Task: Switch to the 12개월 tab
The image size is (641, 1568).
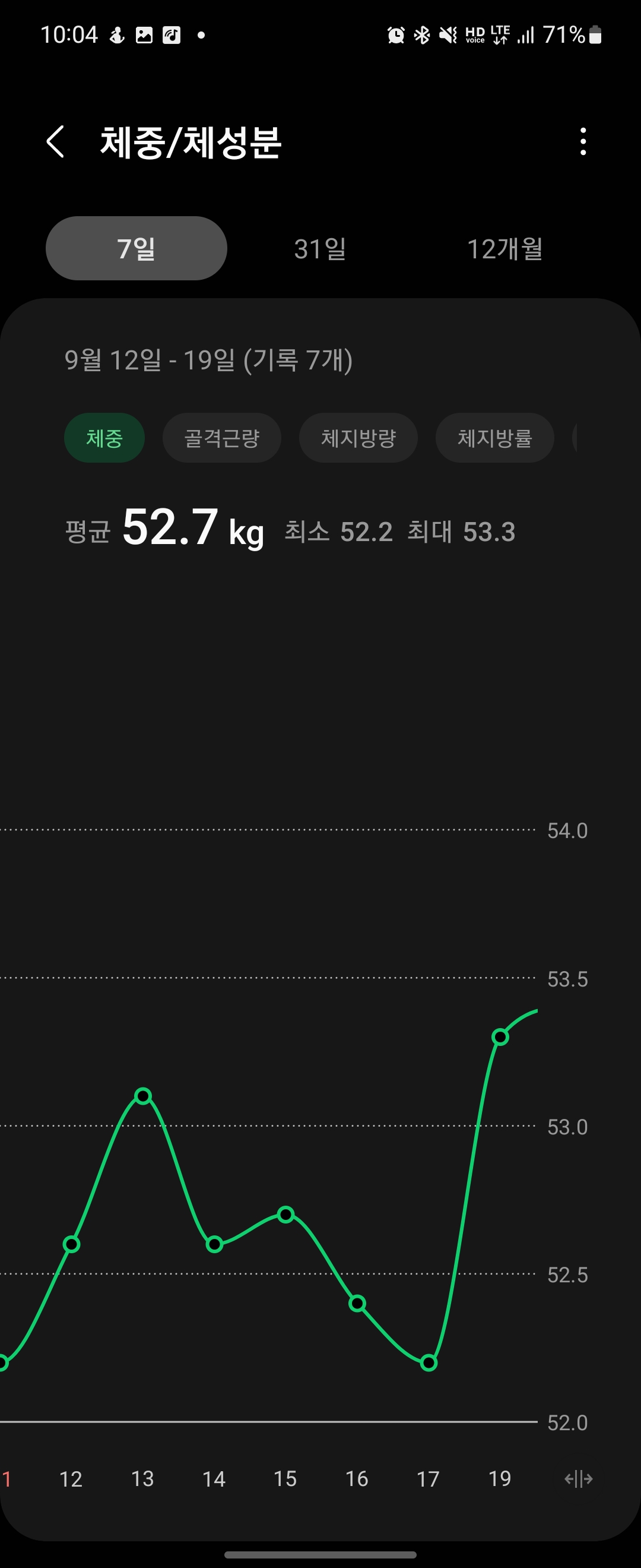Action: tap(506, 248)
